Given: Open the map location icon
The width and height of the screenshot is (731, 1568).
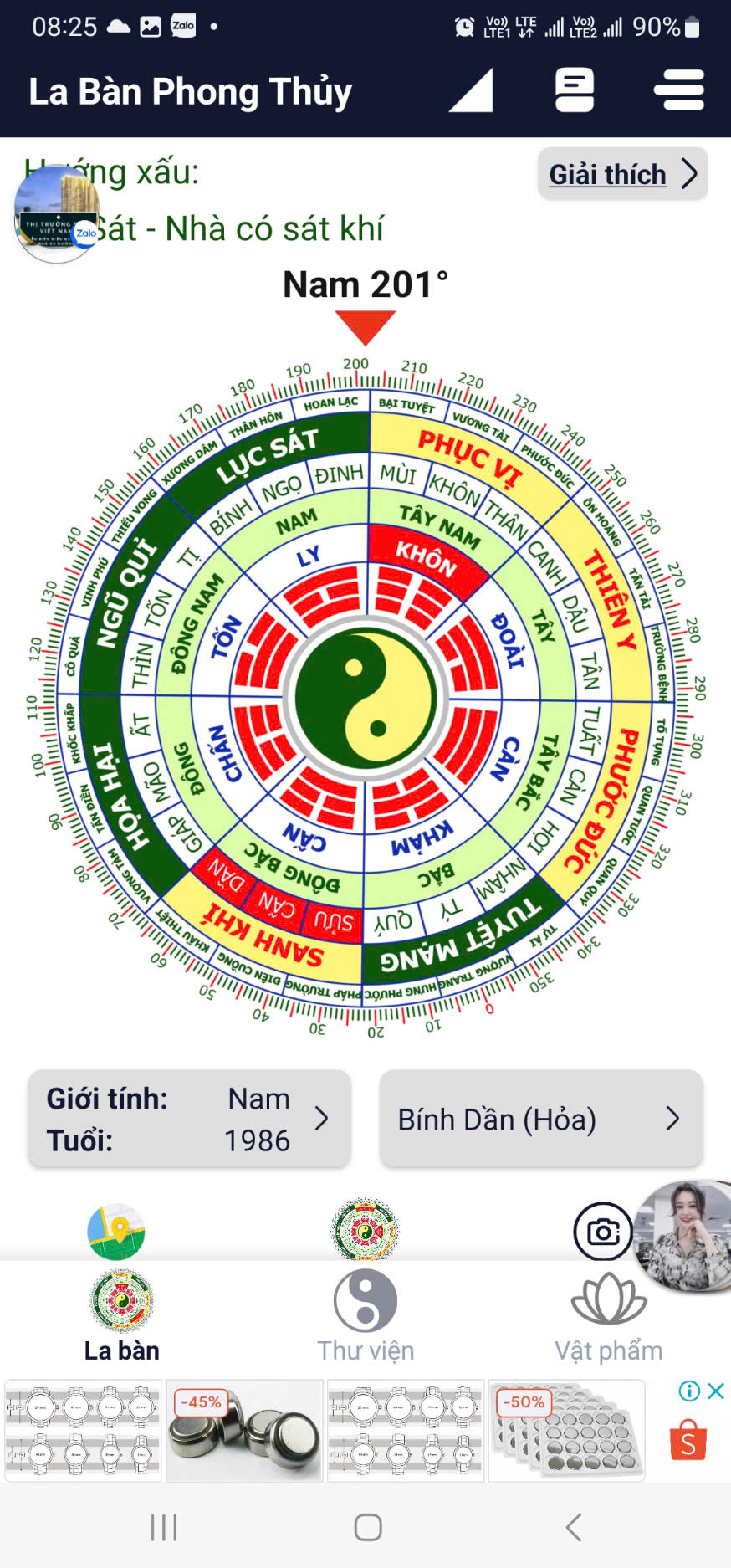Looking at the screenshot, I should coord(116,1232).
